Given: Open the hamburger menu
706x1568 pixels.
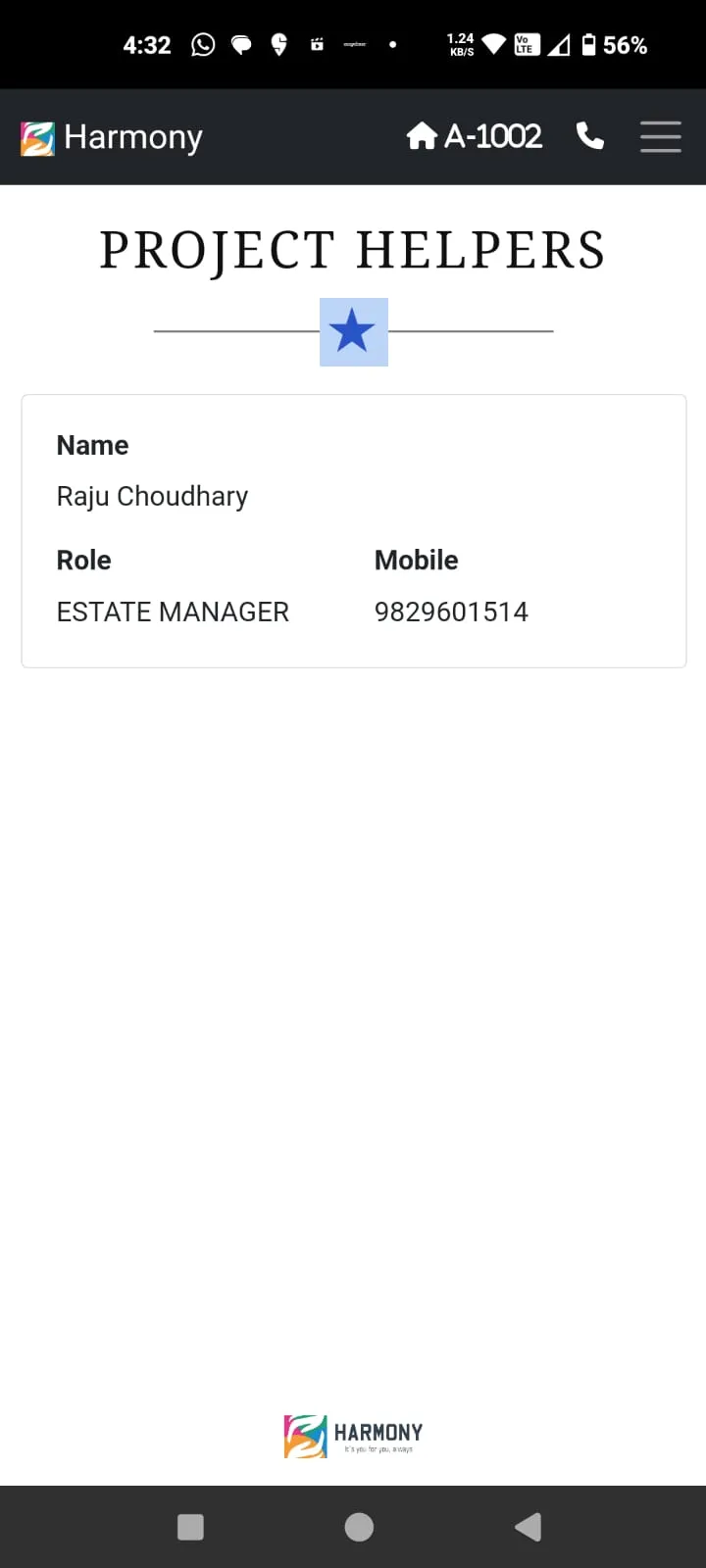Looking at the screenshot, I should click(x=661, y=136).
